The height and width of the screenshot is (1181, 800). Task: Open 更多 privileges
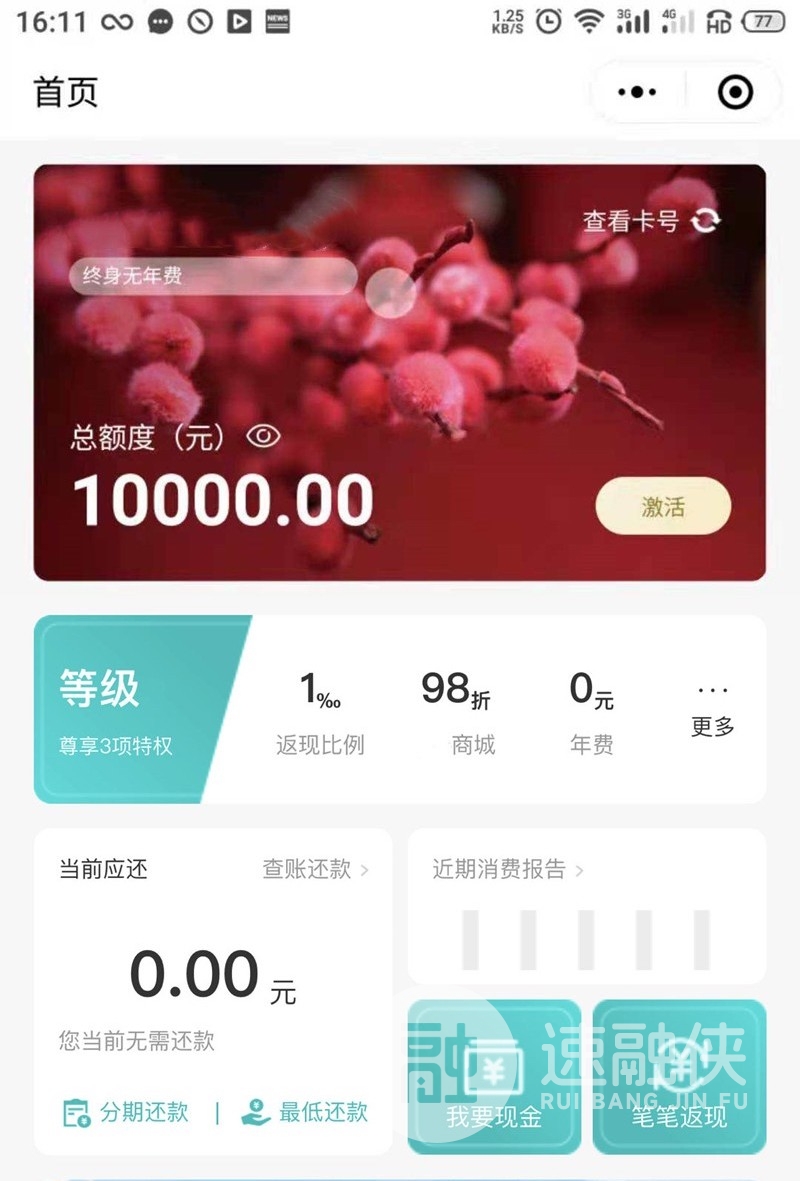713,709
